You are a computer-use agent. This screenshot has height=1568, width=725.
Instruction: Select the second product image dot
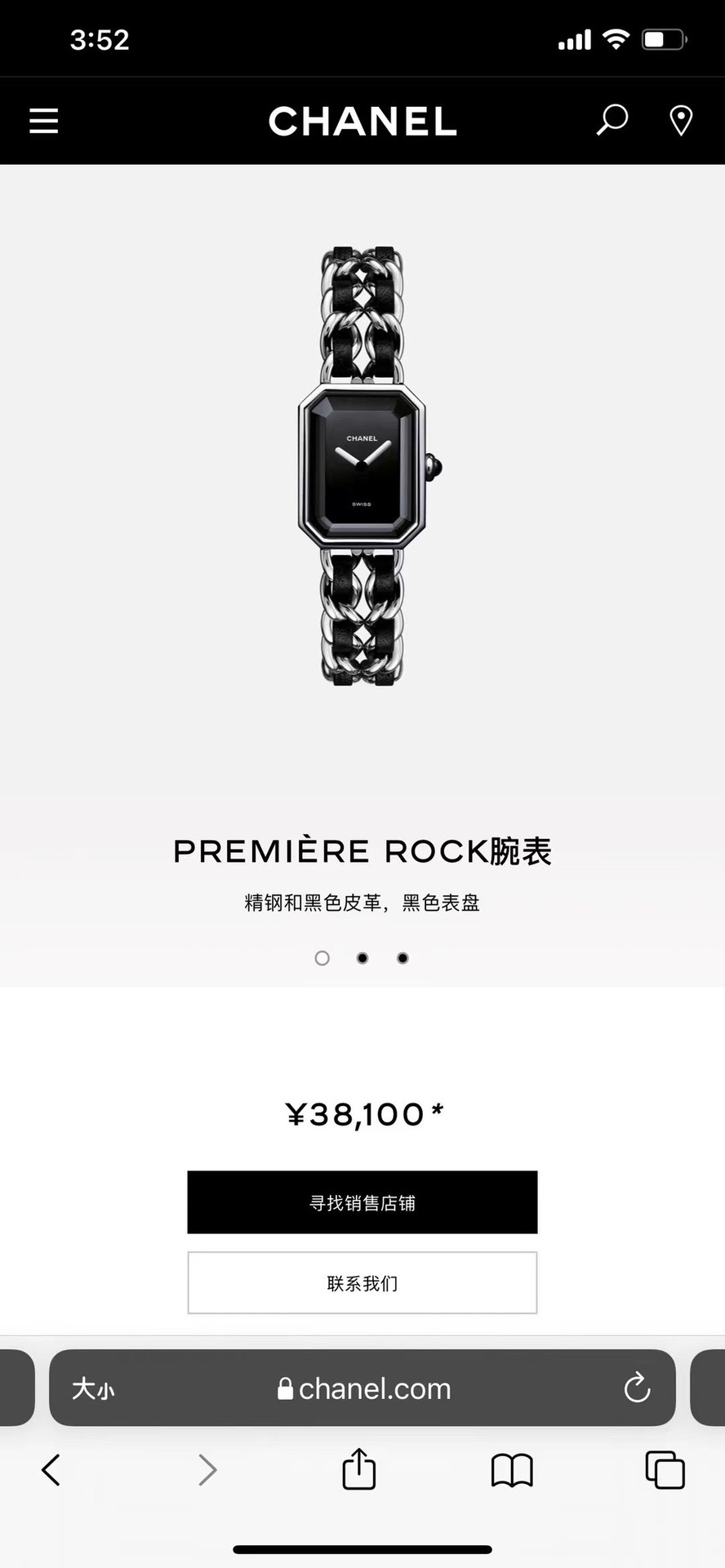(362, 958)
